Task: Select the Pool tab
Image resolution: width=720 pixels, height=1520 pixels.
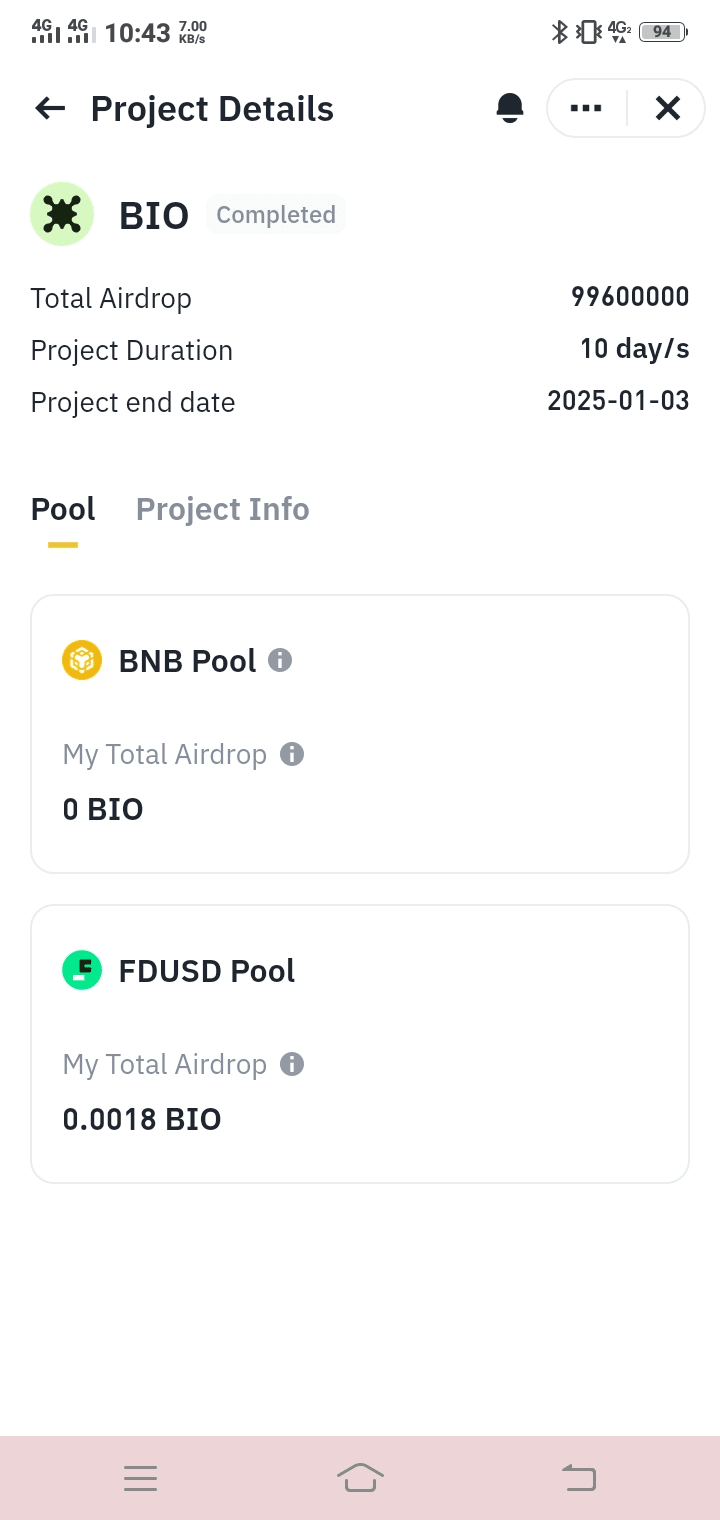Action: click(x=63, y=509)
